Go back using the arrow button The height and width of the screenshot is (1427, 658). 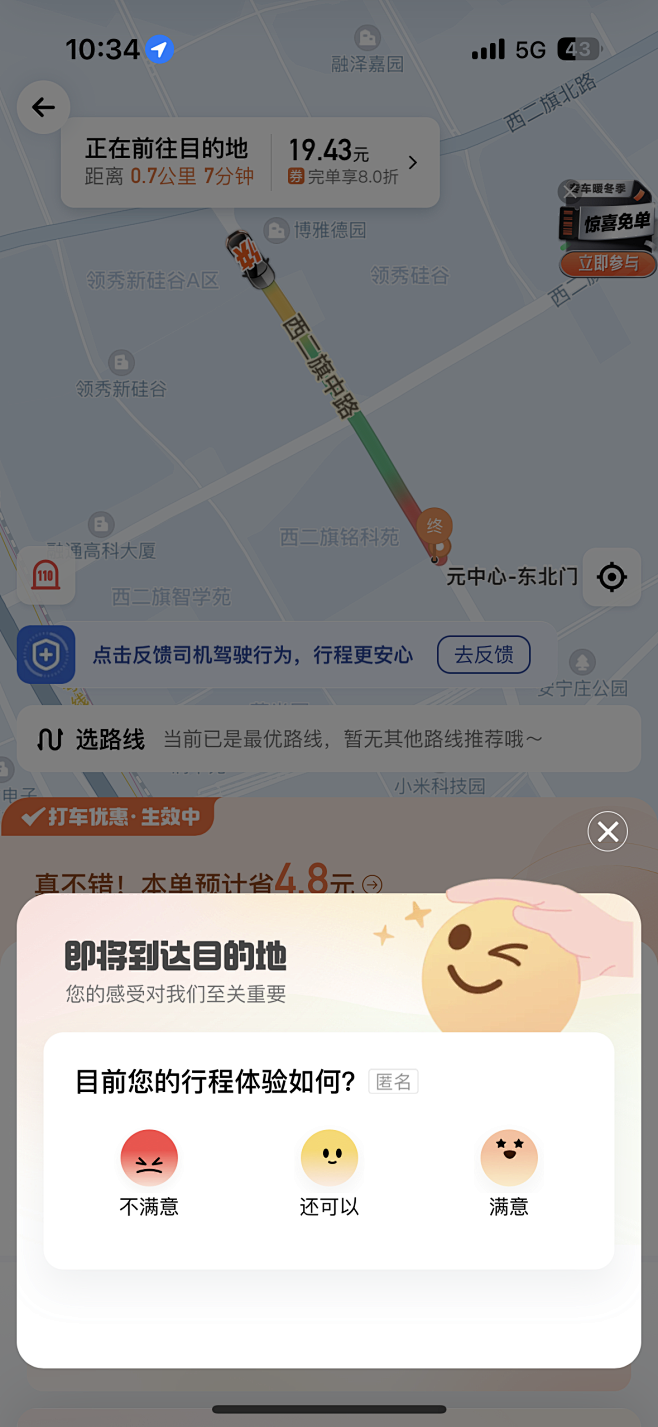pyautogui.click(x=43, y=108)
